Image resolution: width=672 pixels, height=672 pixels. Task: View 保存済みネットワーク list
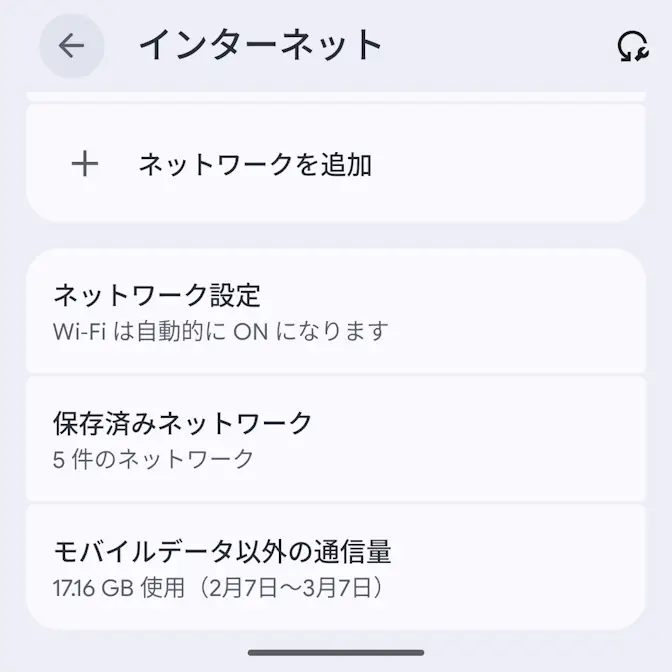[335, 439]
